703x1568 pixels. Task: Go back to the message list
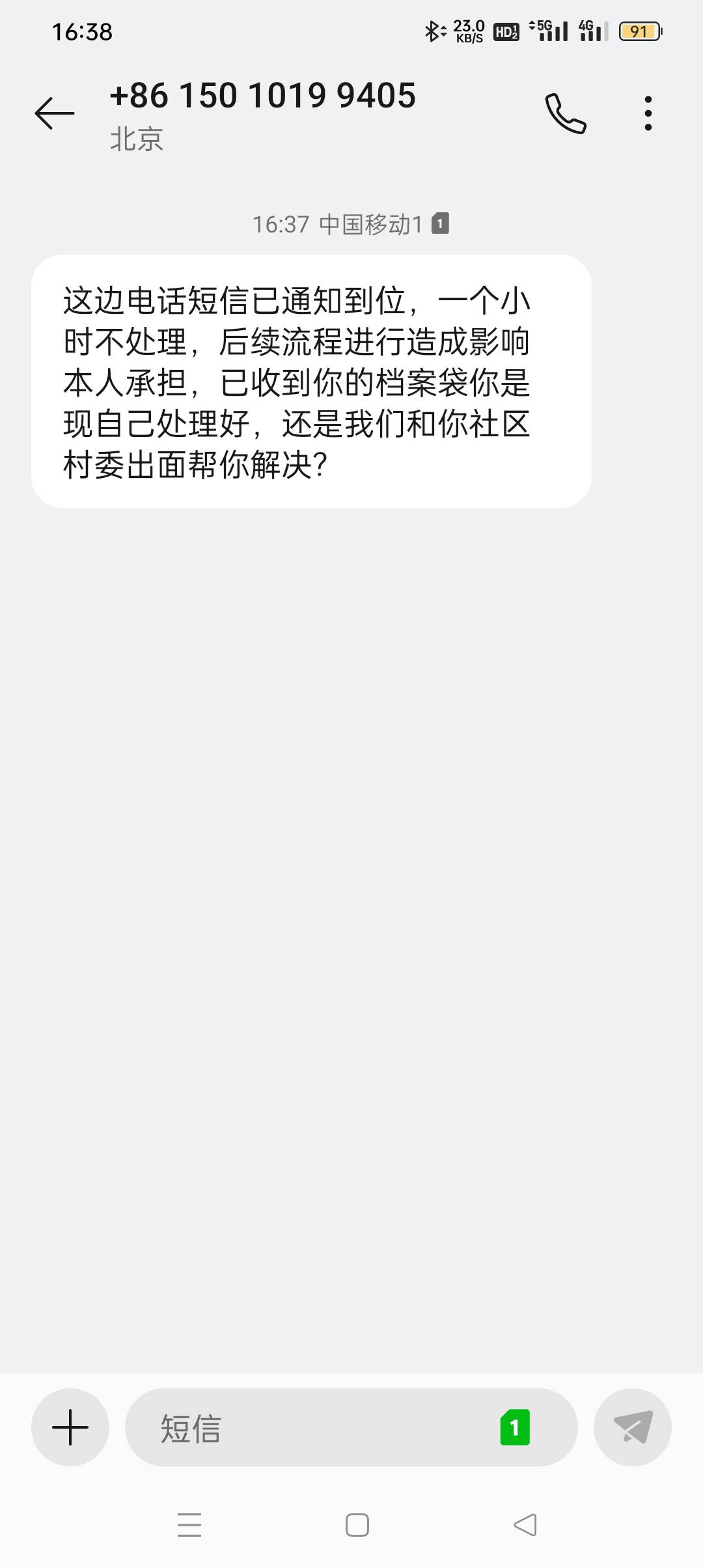coord(55,113)
